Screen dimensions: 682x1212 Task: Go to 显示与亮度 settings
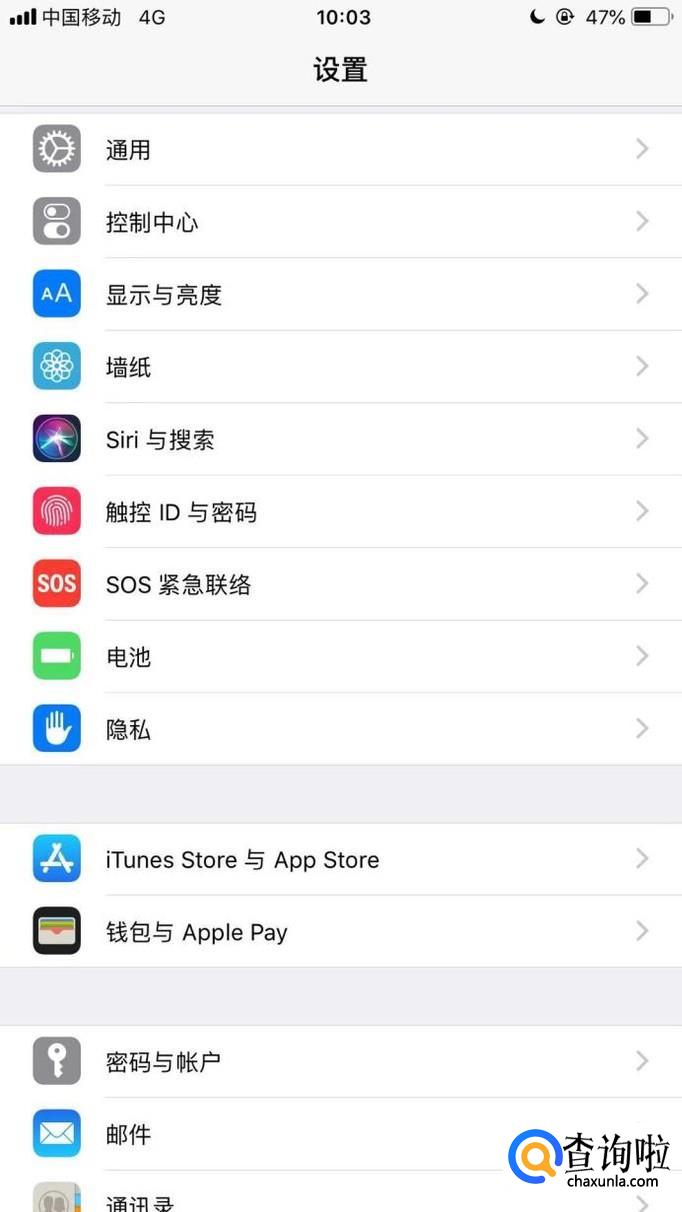click(340, 294)
